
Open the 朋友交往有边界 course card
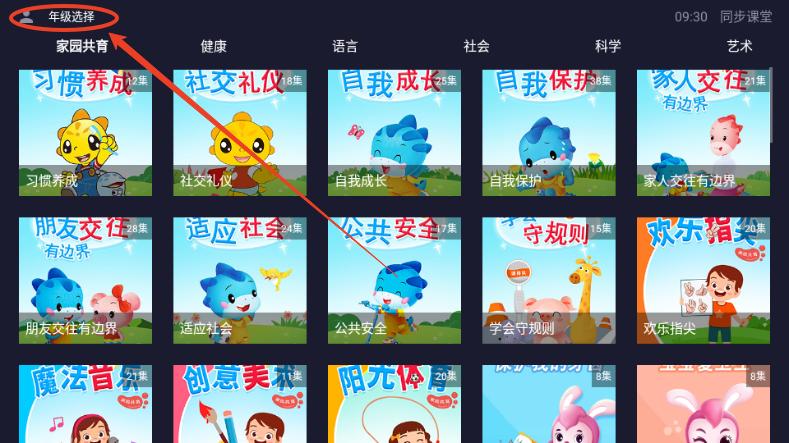pos(85,280)
